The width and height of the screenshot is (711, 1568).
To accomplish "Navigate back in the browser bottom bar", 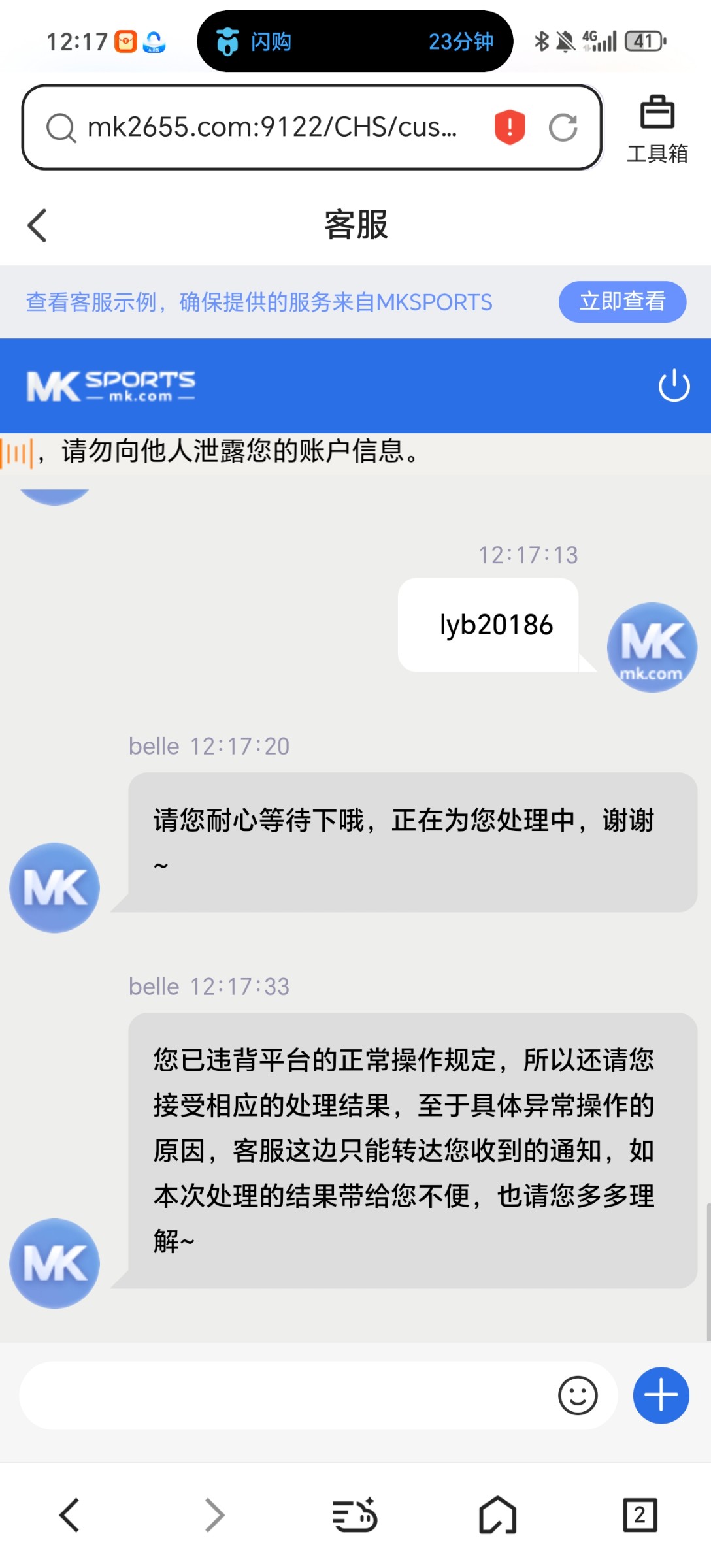I will (x=70, y=1515).
